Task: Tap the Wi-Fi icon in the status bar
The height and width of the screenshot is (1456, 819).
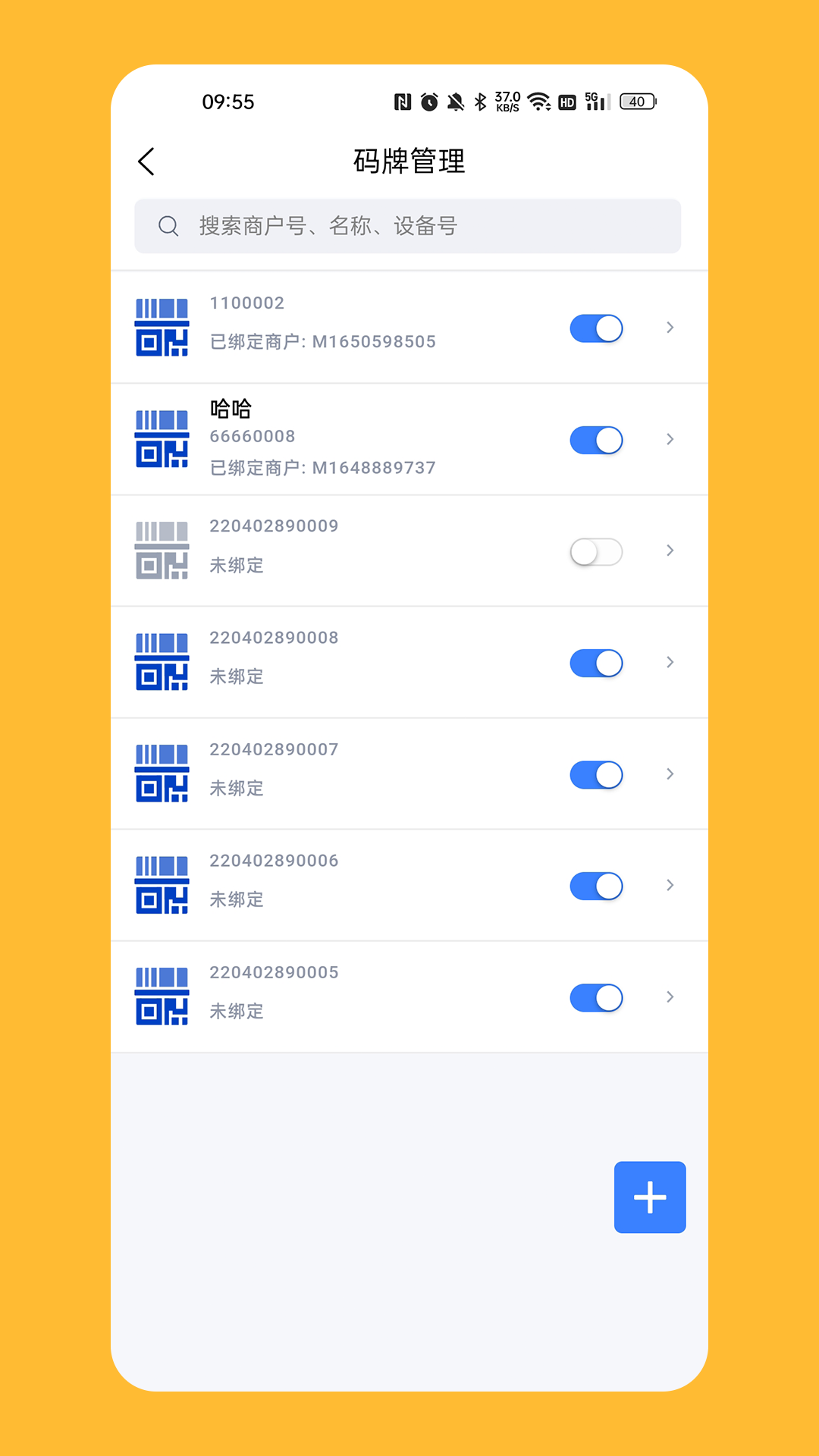Action: 539,102
